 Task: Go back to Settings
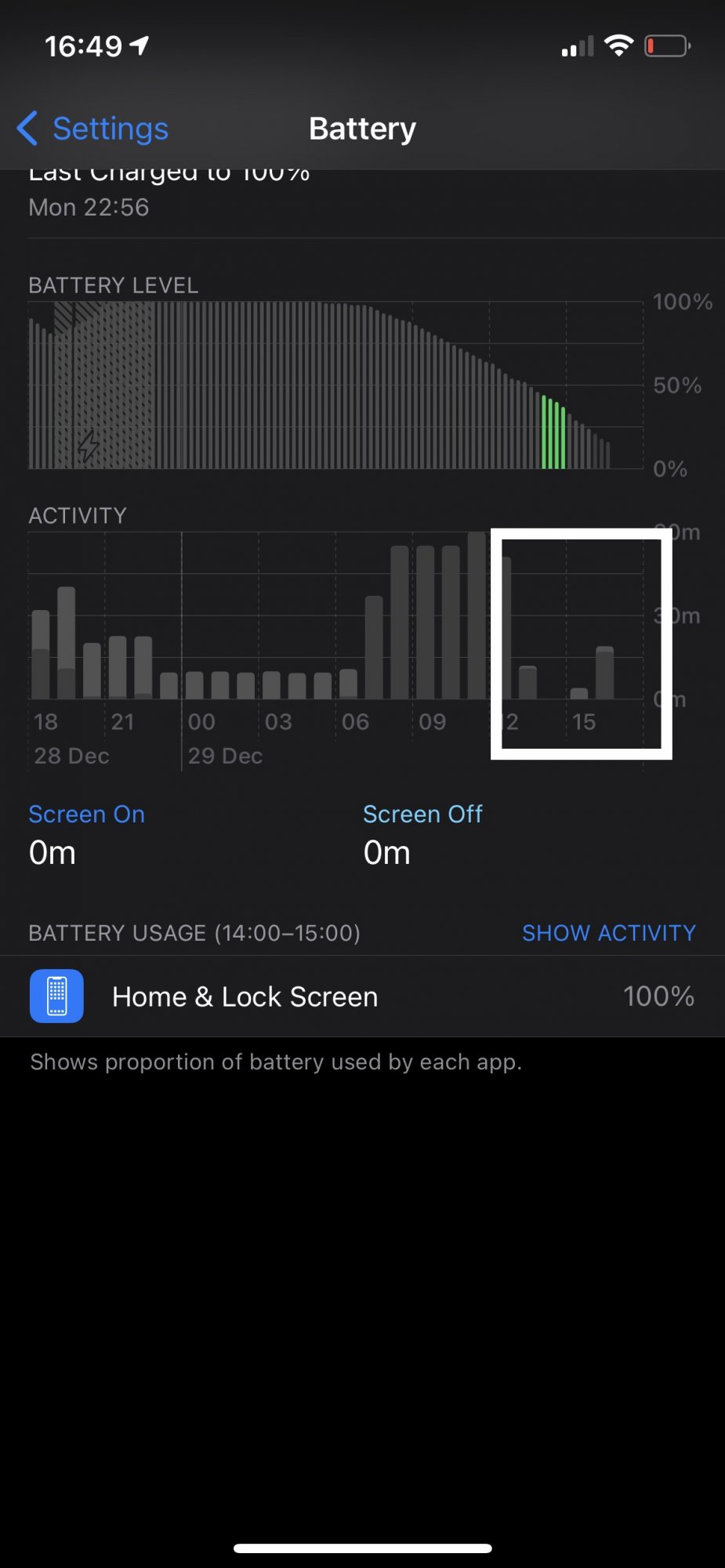point(94,129)
